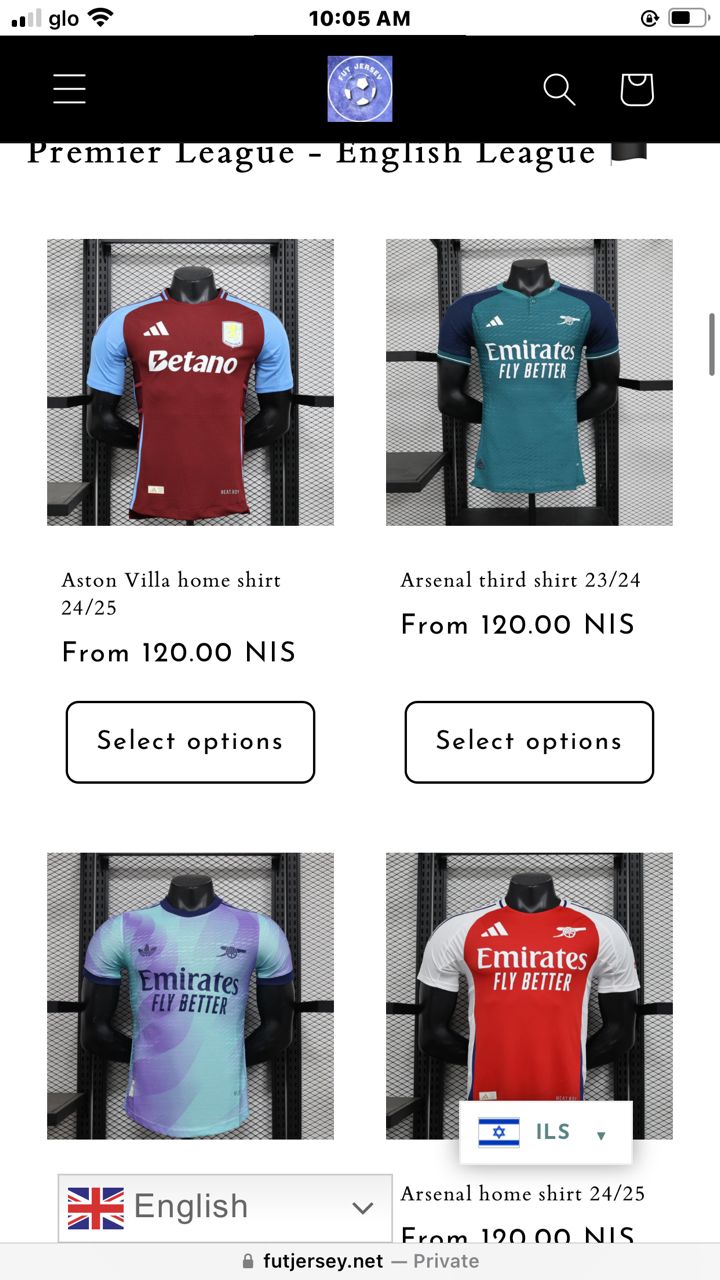Screen dimensions: 720x1280
Task: Expand the ILS currency selector
Action: coord(545,1133)
